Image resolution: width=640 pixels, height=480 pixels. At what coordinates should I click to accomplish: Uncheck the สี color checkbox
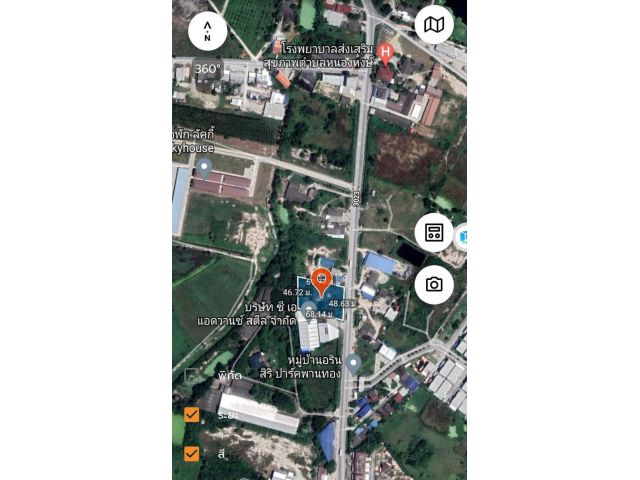pyautogui.click(x=191, y=453)
